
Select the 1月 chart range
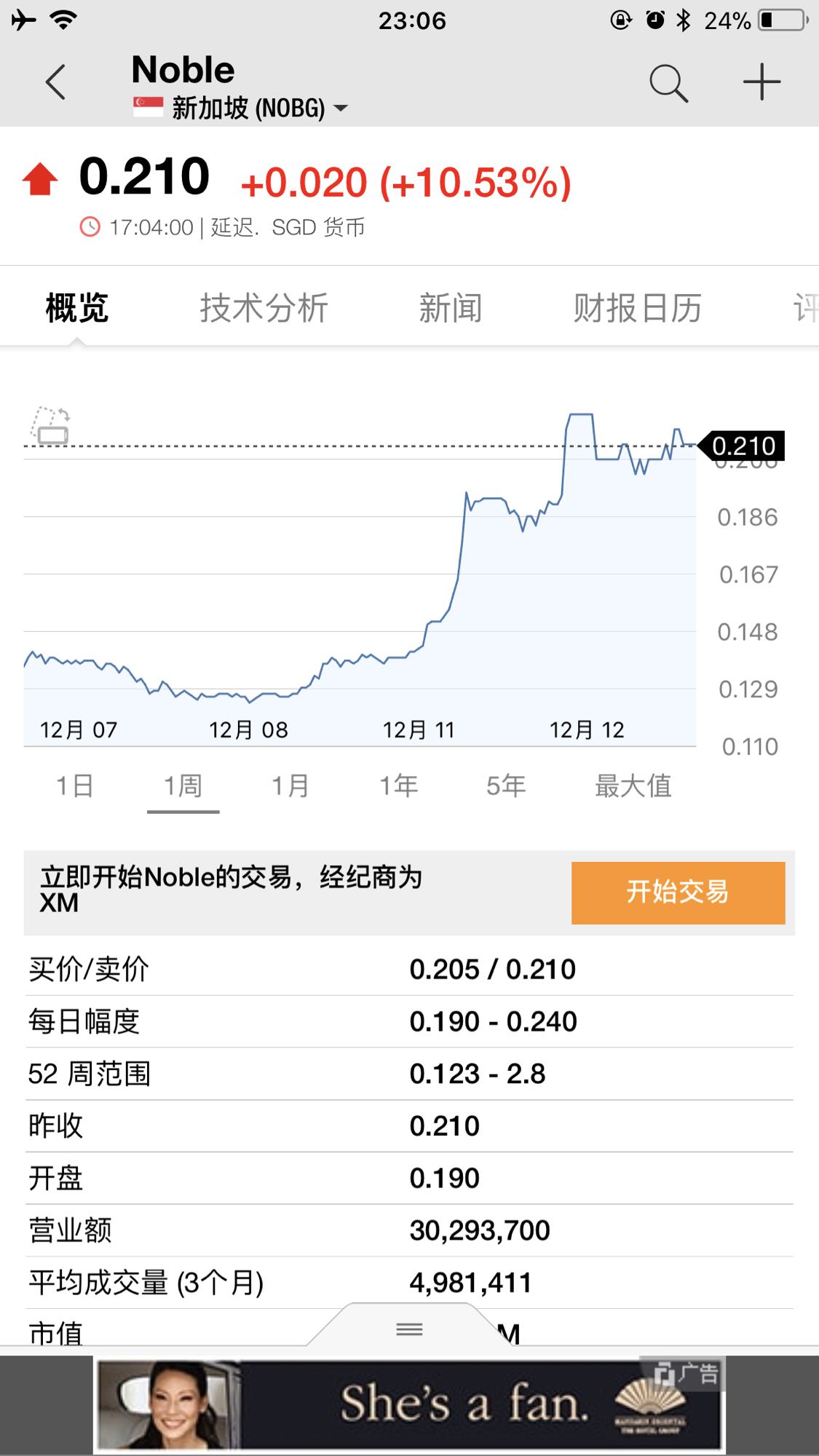coord(290,786)
